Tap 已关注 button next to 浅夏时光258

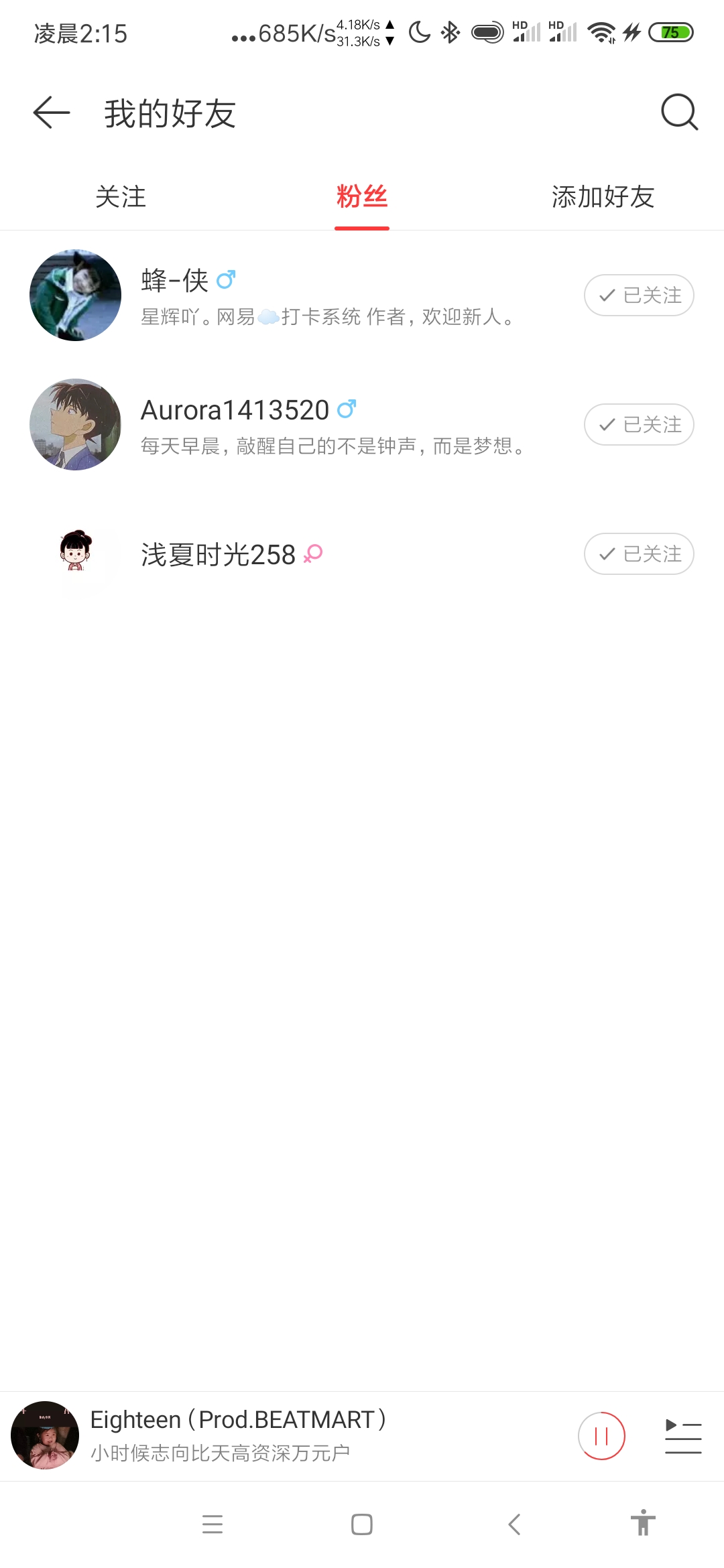[x=639, y=554]
